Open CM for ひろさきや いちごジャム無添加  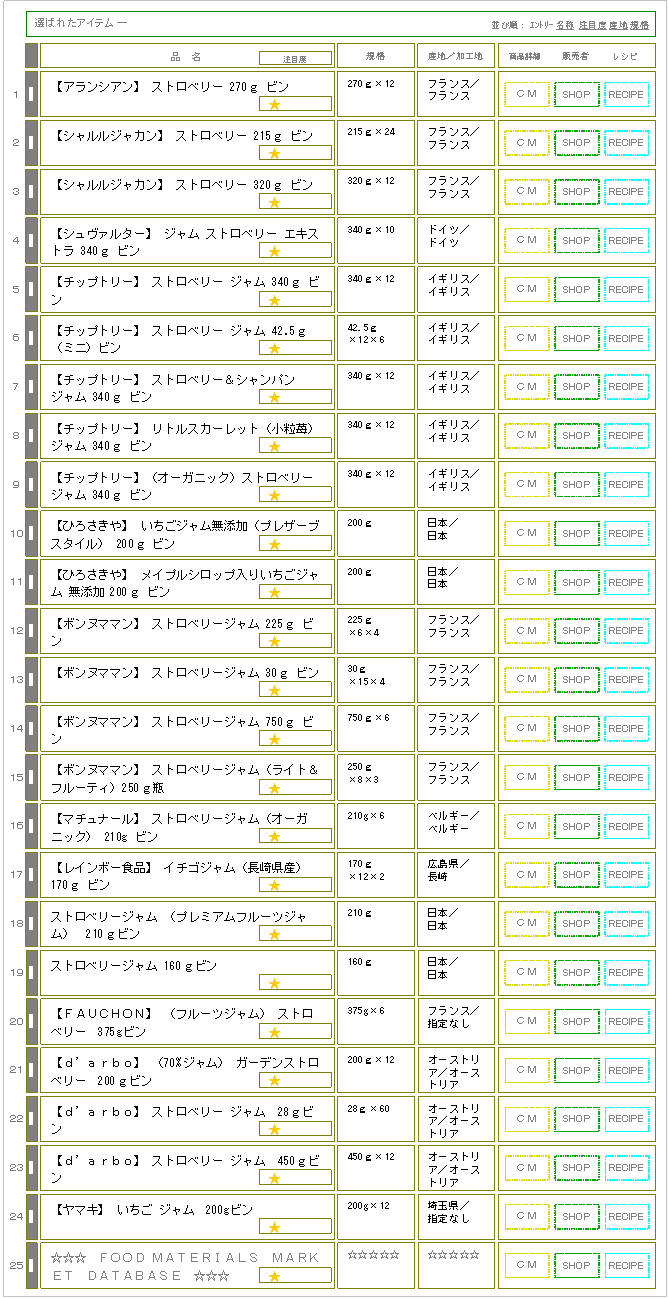click(x=527, y=534)
